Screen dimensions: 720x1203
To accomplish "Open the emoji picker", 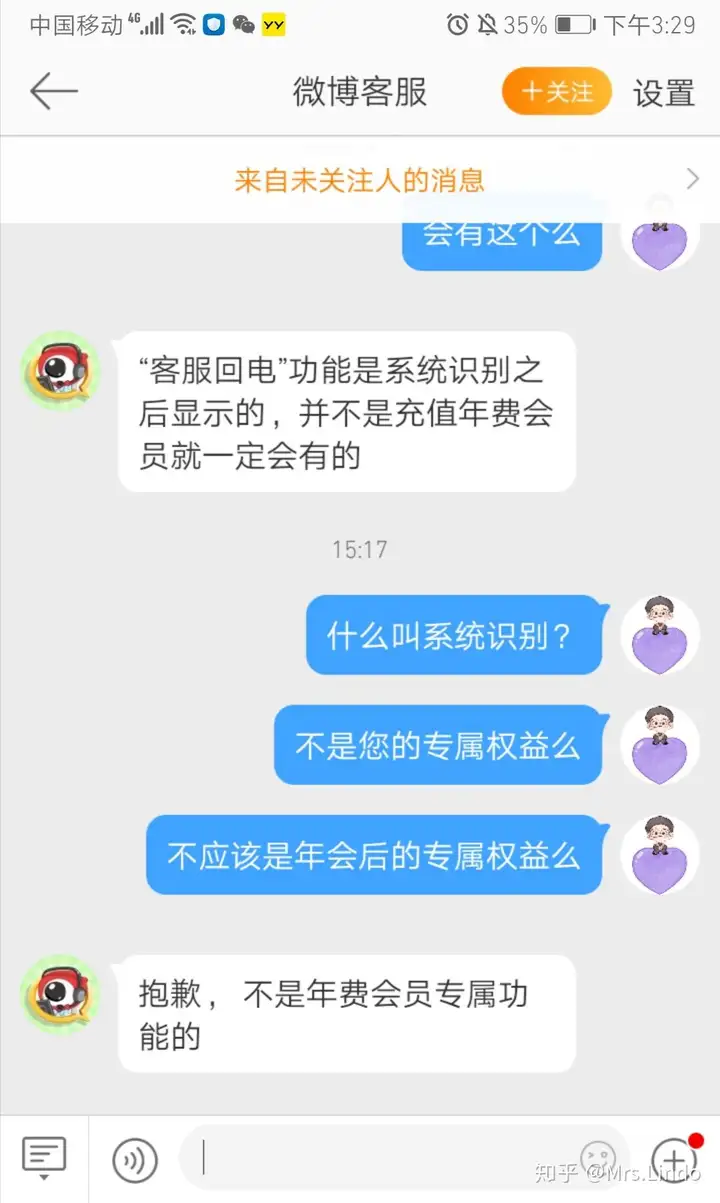I will tap(598, 1158).
